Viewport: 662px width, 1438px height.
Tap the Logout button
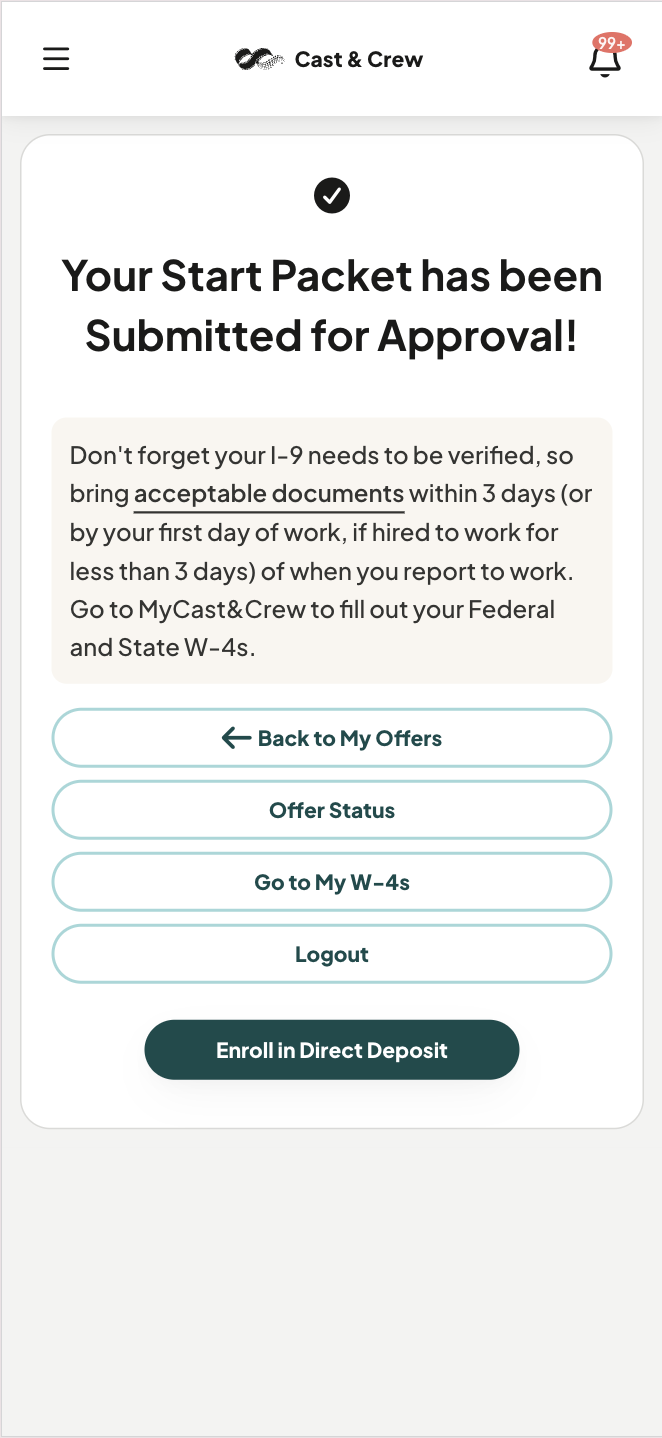click(x=331, y=954)
